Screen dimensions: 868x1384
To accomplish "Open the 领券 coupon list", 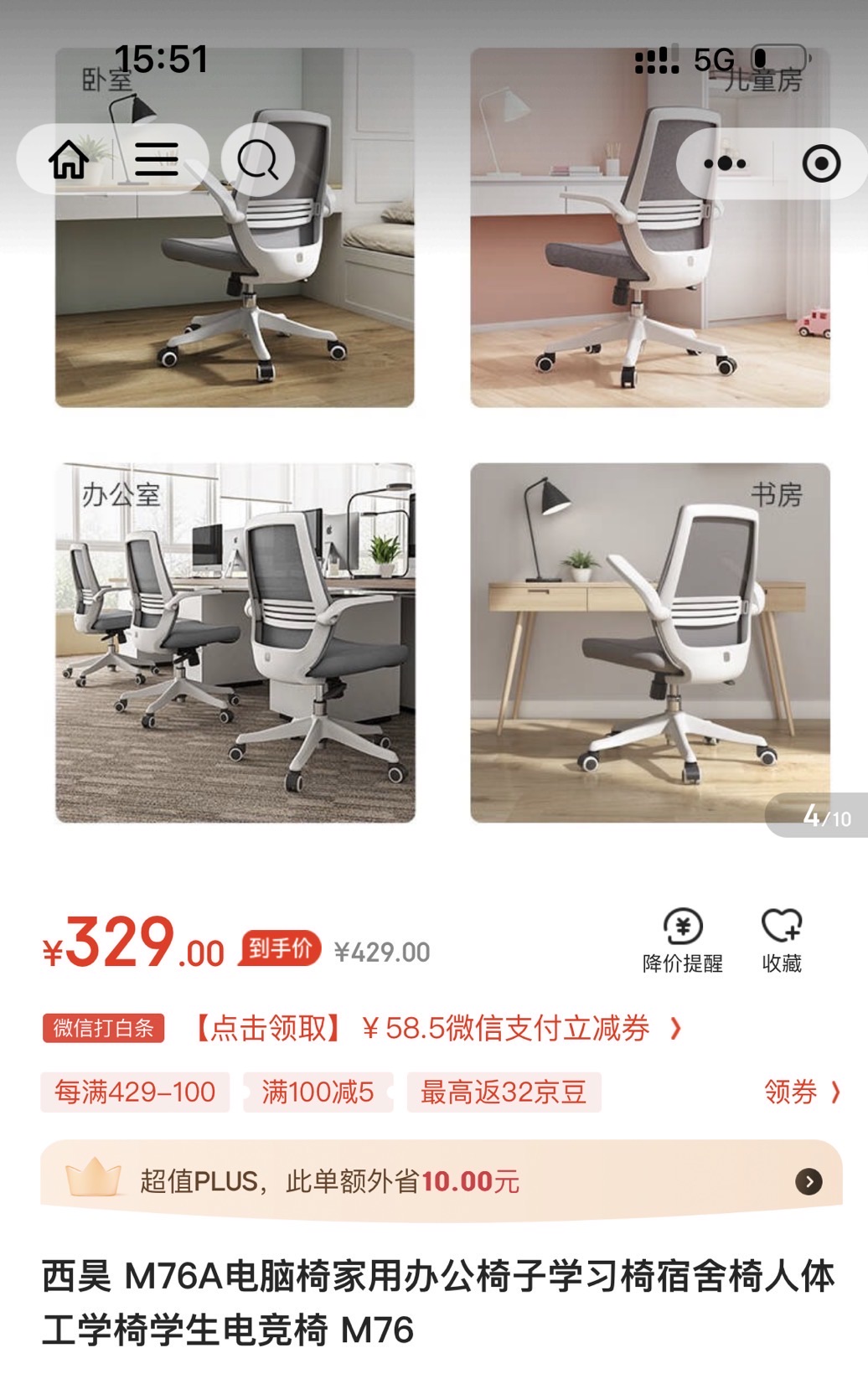I will pos(801,1092).
